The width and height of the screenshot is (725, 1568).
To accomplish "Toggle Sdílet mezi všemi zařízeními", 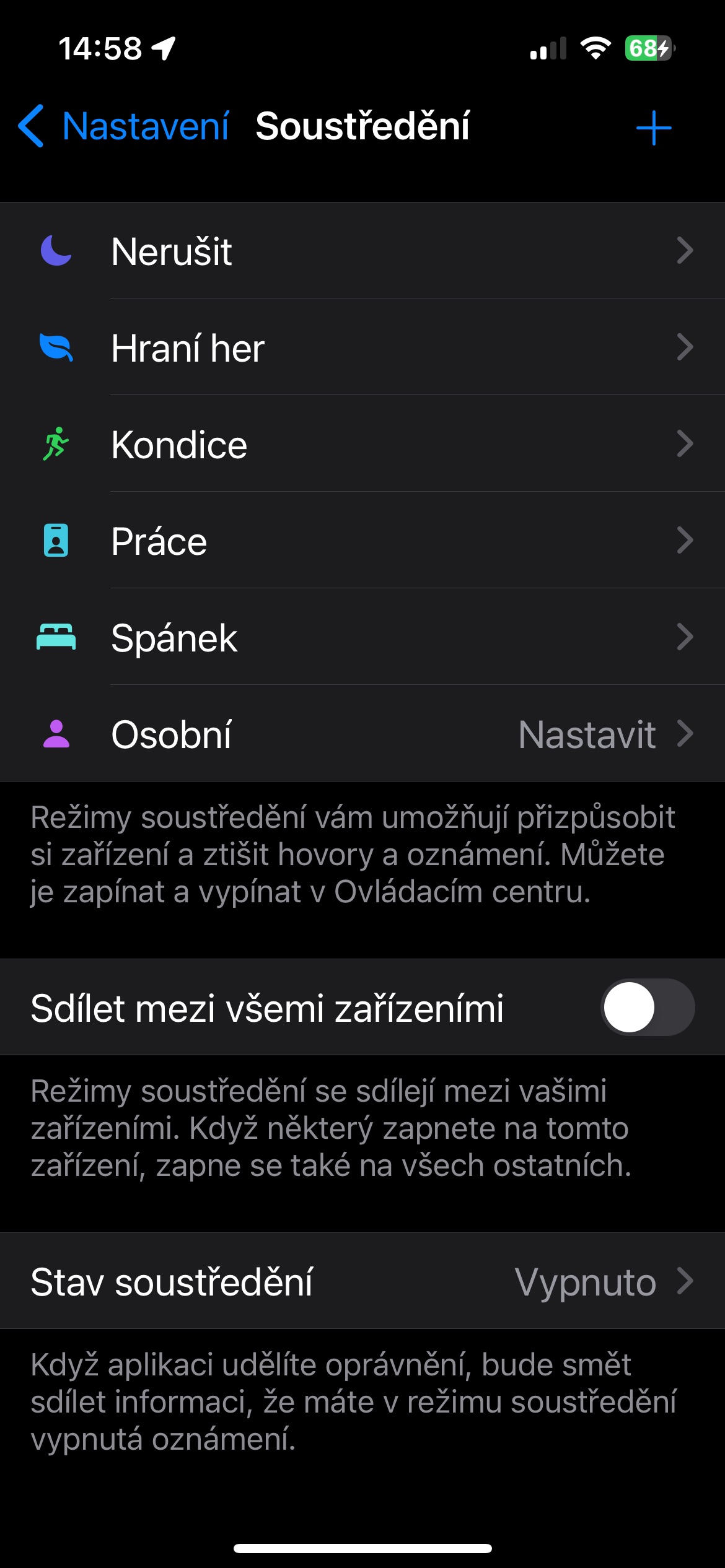I will 647,1008.
